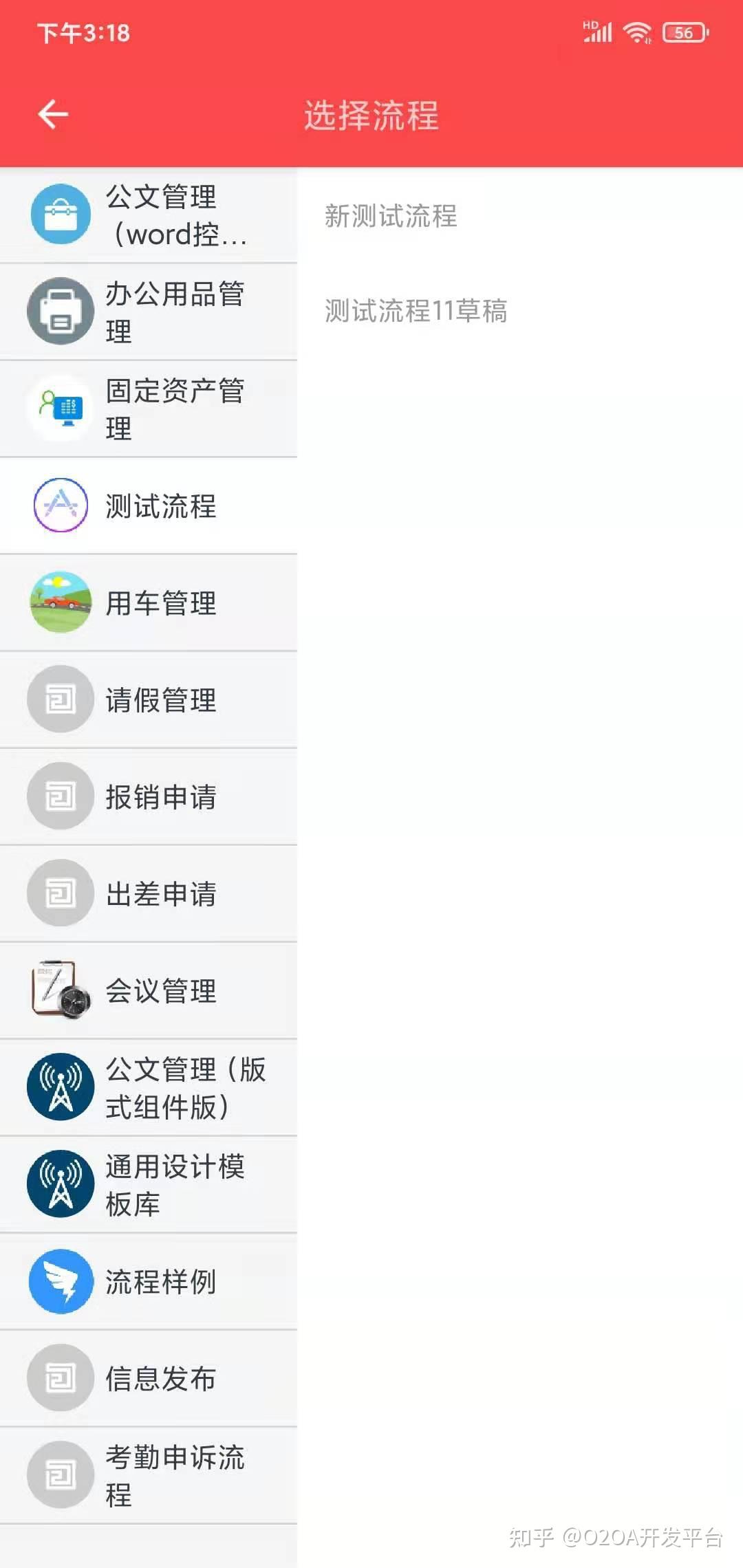Select the 报销申请 entry
743x1568 pixels.
tap(160, 796)
